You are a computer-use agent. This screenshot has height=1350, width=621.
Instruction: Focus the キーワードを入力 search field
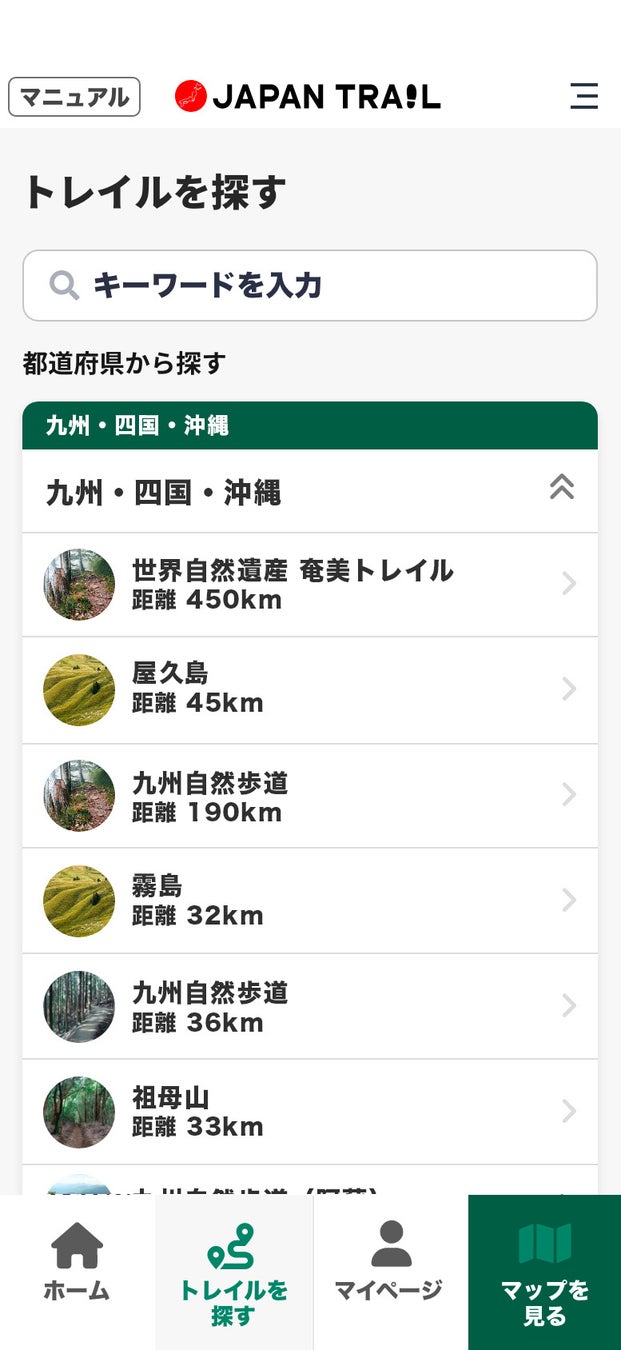click(310, 286)
